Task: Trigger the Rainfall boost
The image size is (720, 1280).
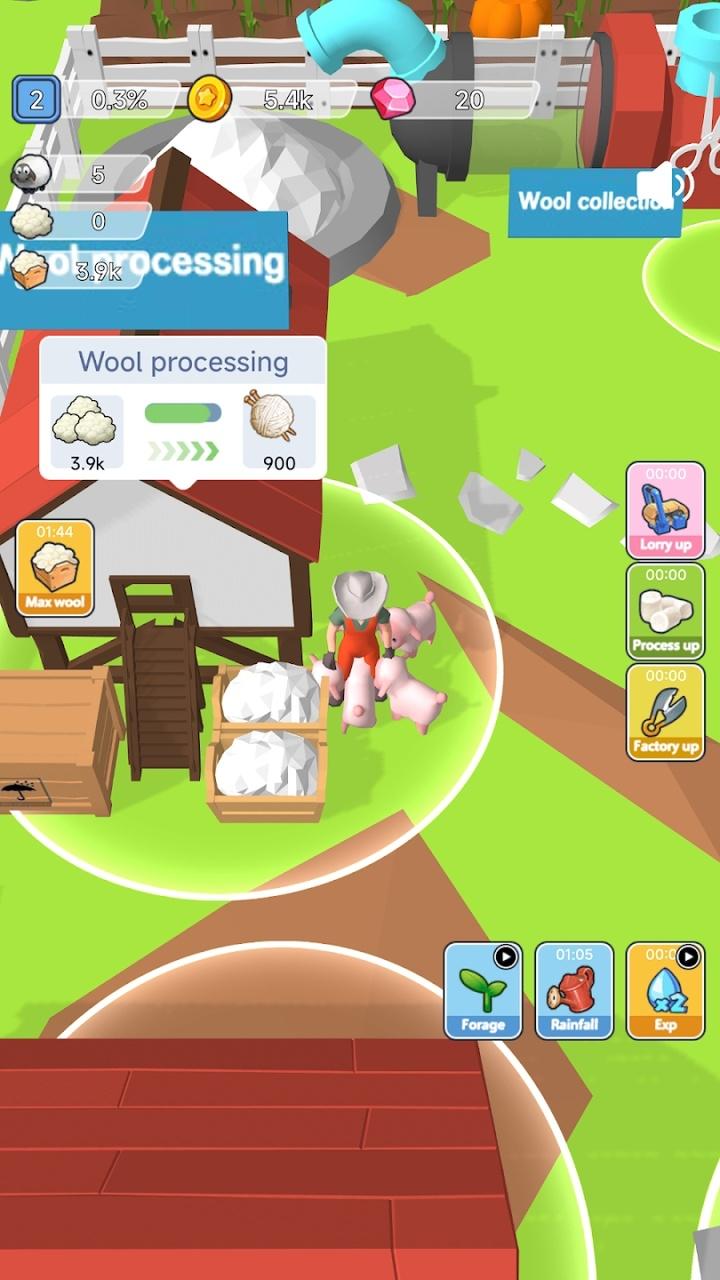Action: pyautogui.click(x=574, y=990)
